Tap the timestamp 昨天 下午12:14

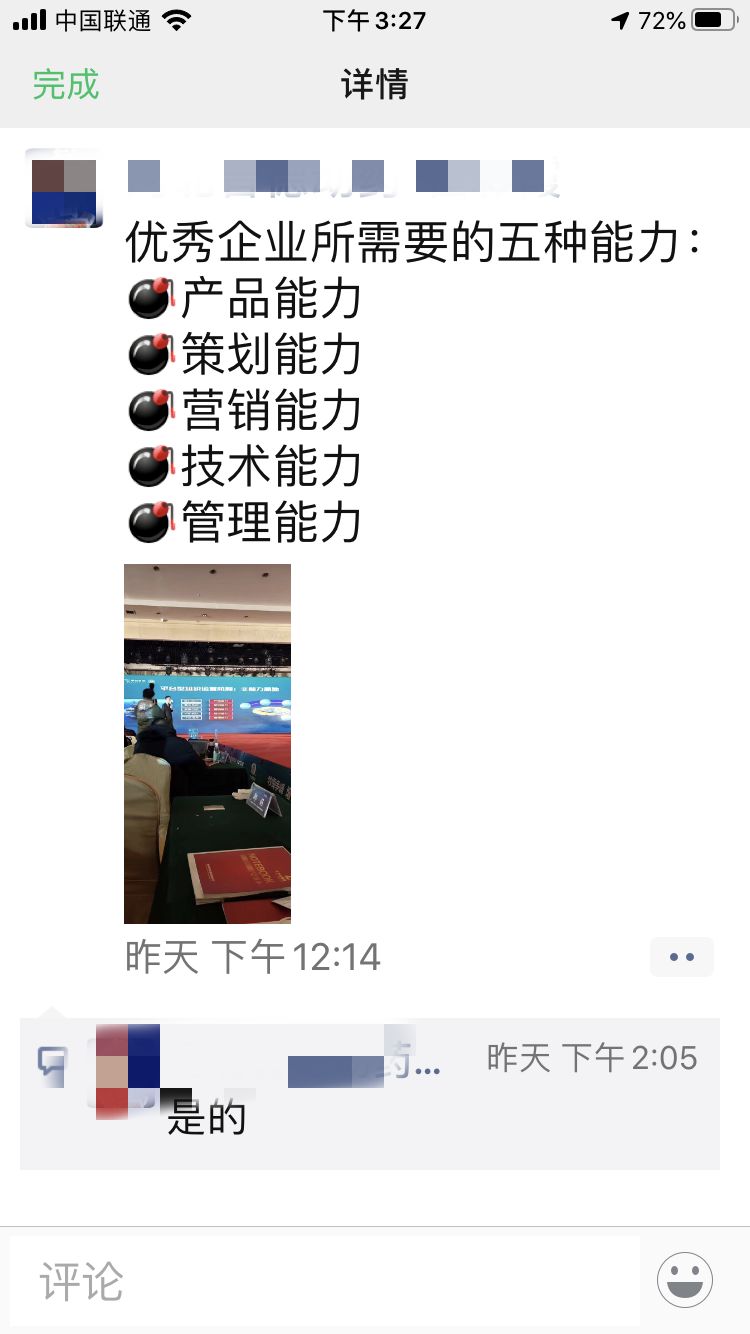click(x=250, y=957)
